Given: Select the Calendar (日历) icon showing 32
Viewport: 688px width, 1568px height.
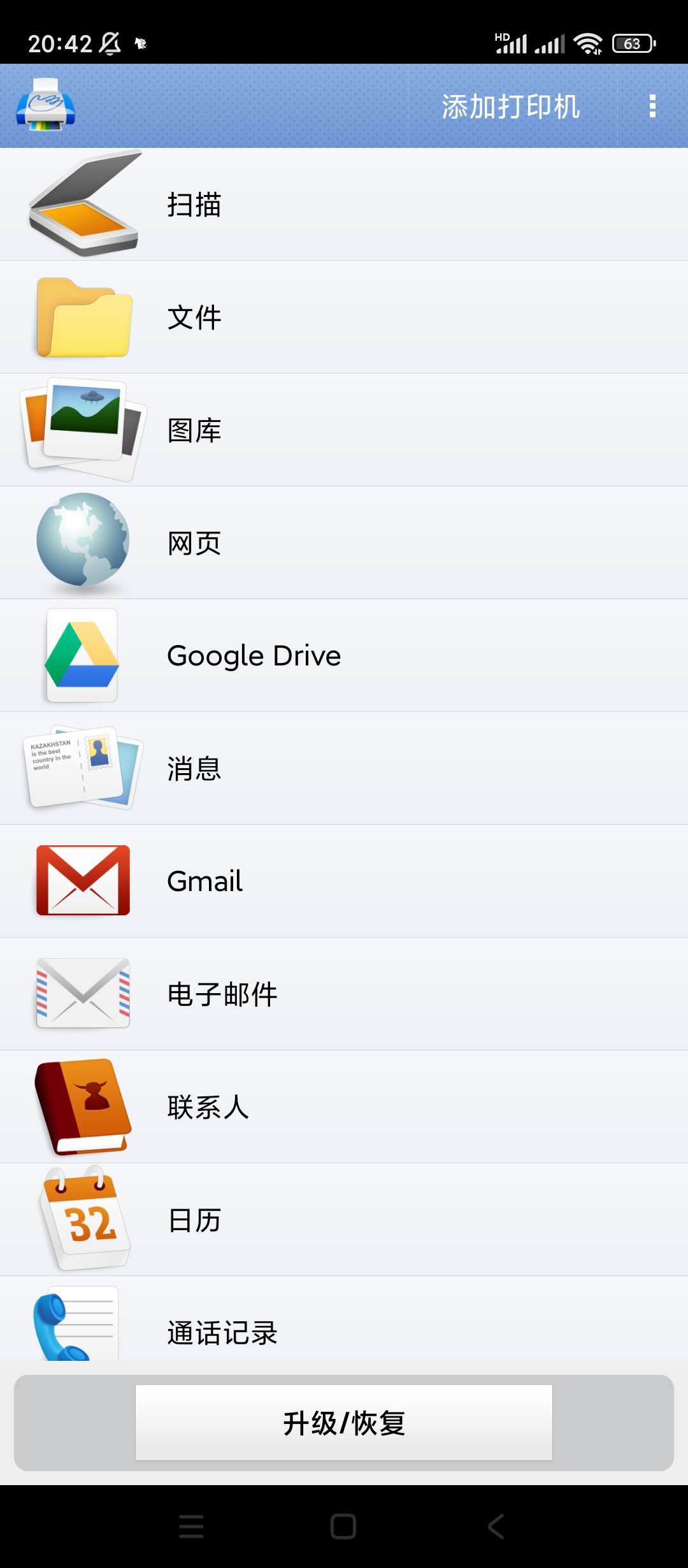Looking at the screenshot, I should click(x=82, y=1219).
